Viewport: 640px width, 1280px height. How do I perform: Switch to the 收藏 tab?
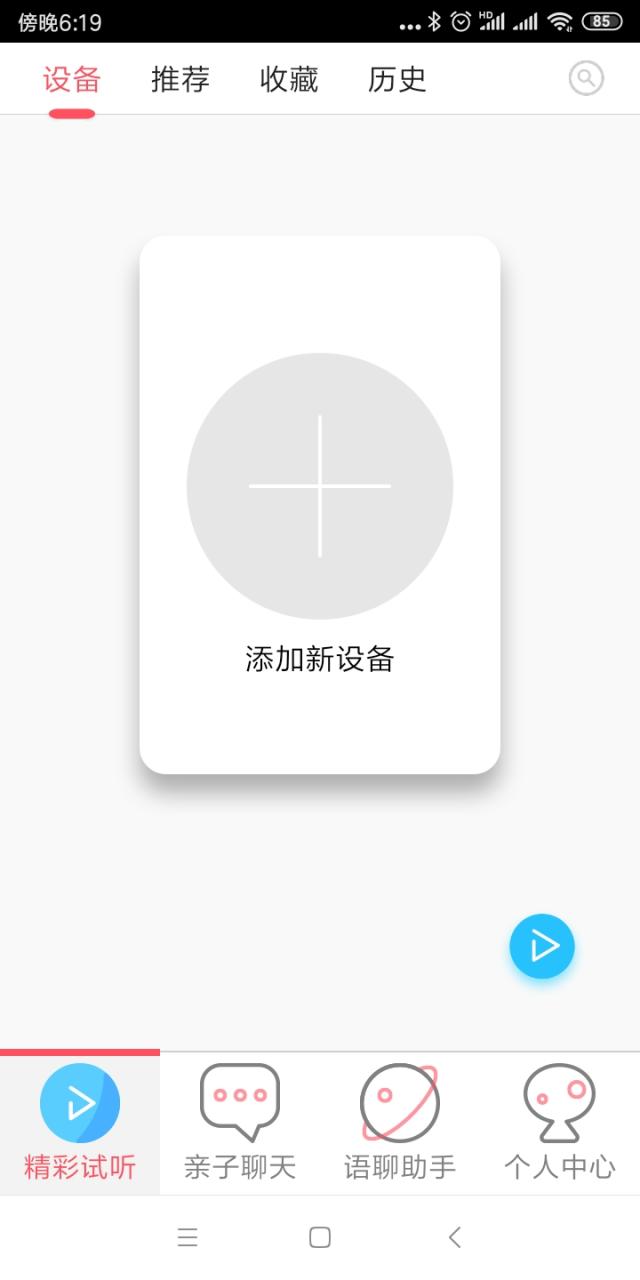pyautogui.click(x=289, y=79)
